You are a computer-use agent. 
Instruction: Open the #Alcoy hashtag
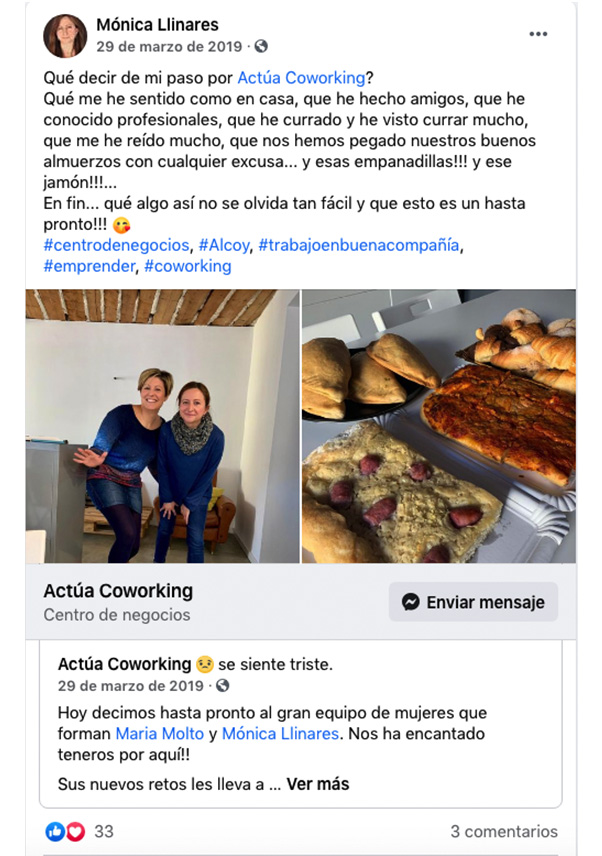coord(224,245)
